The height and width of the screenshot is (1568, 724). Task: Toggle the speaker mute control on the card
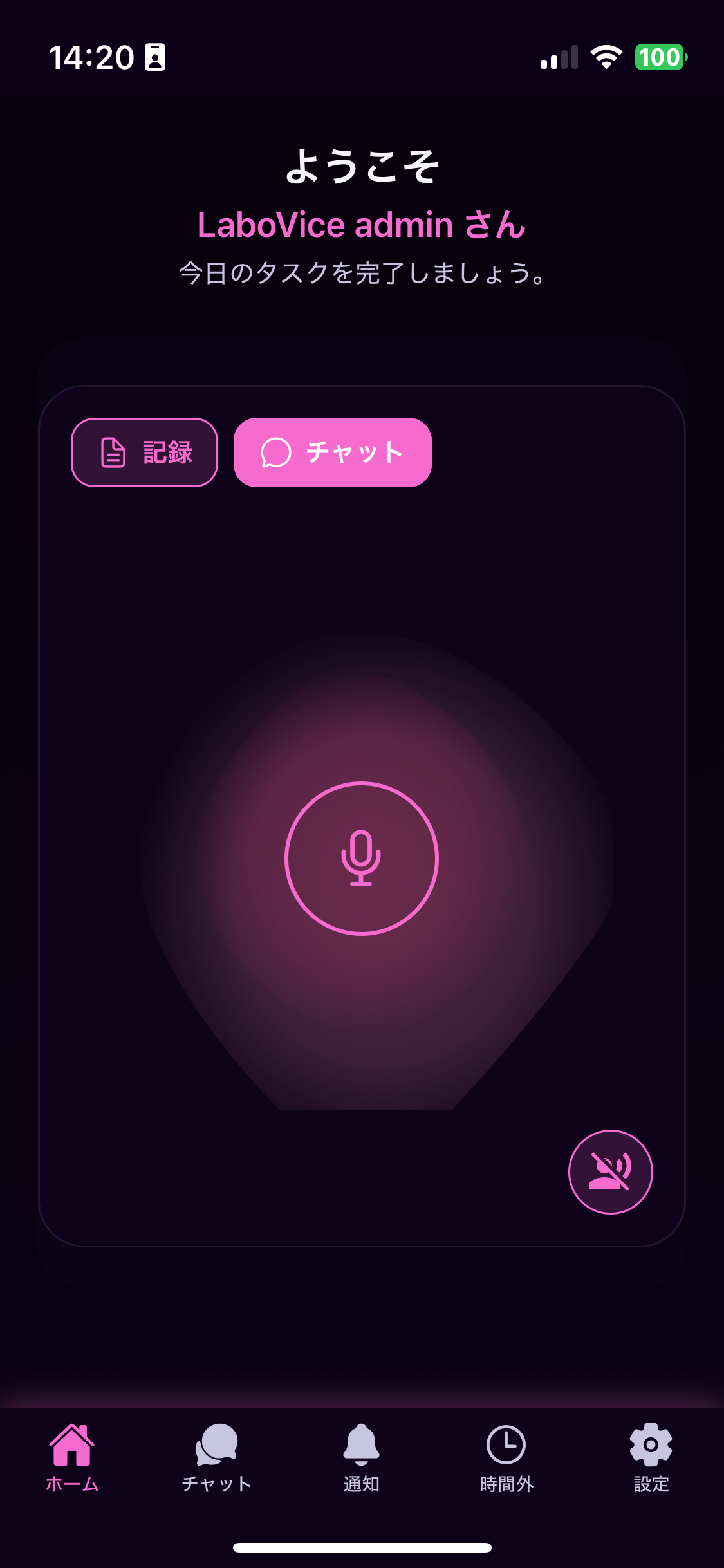click(x=610, y=1173)
